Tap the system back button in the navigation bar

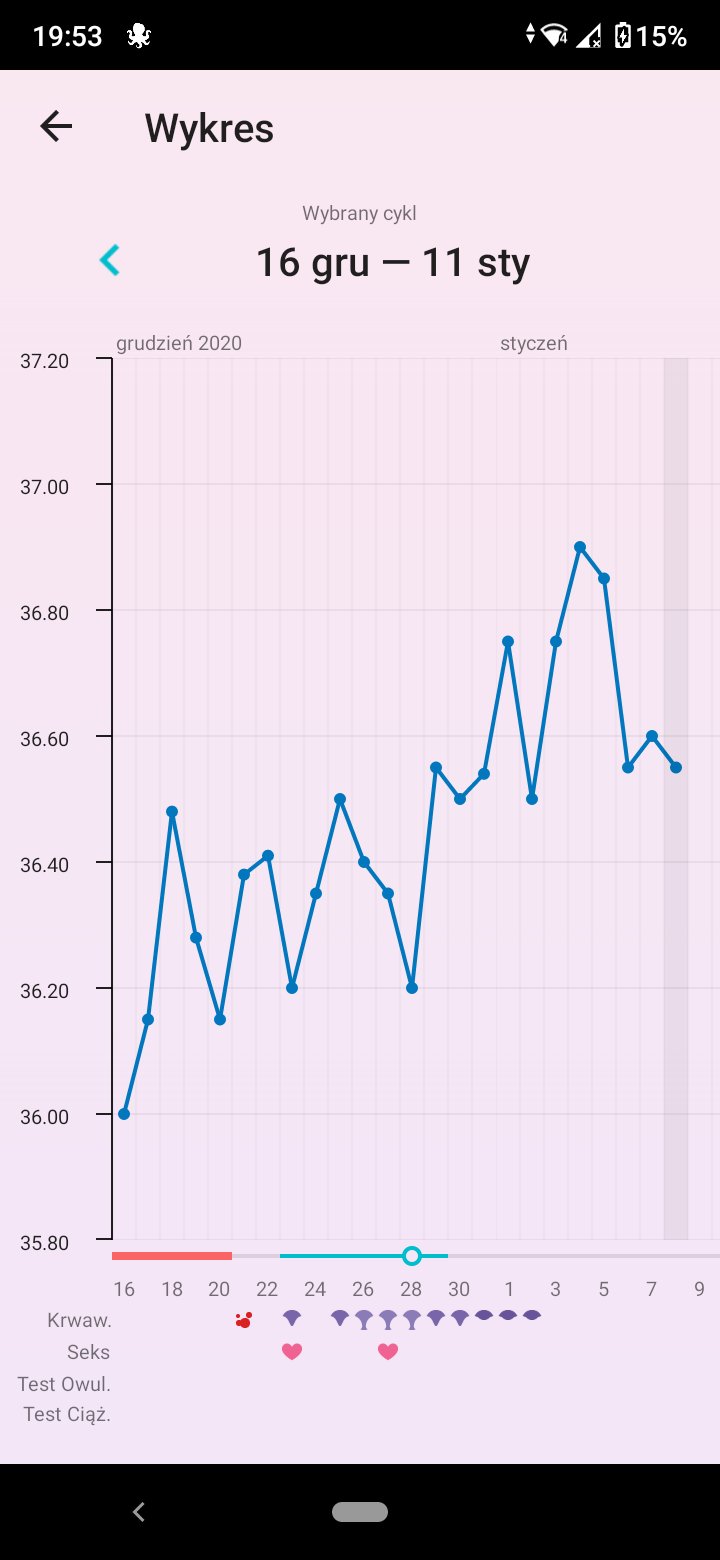point(139,1512)
